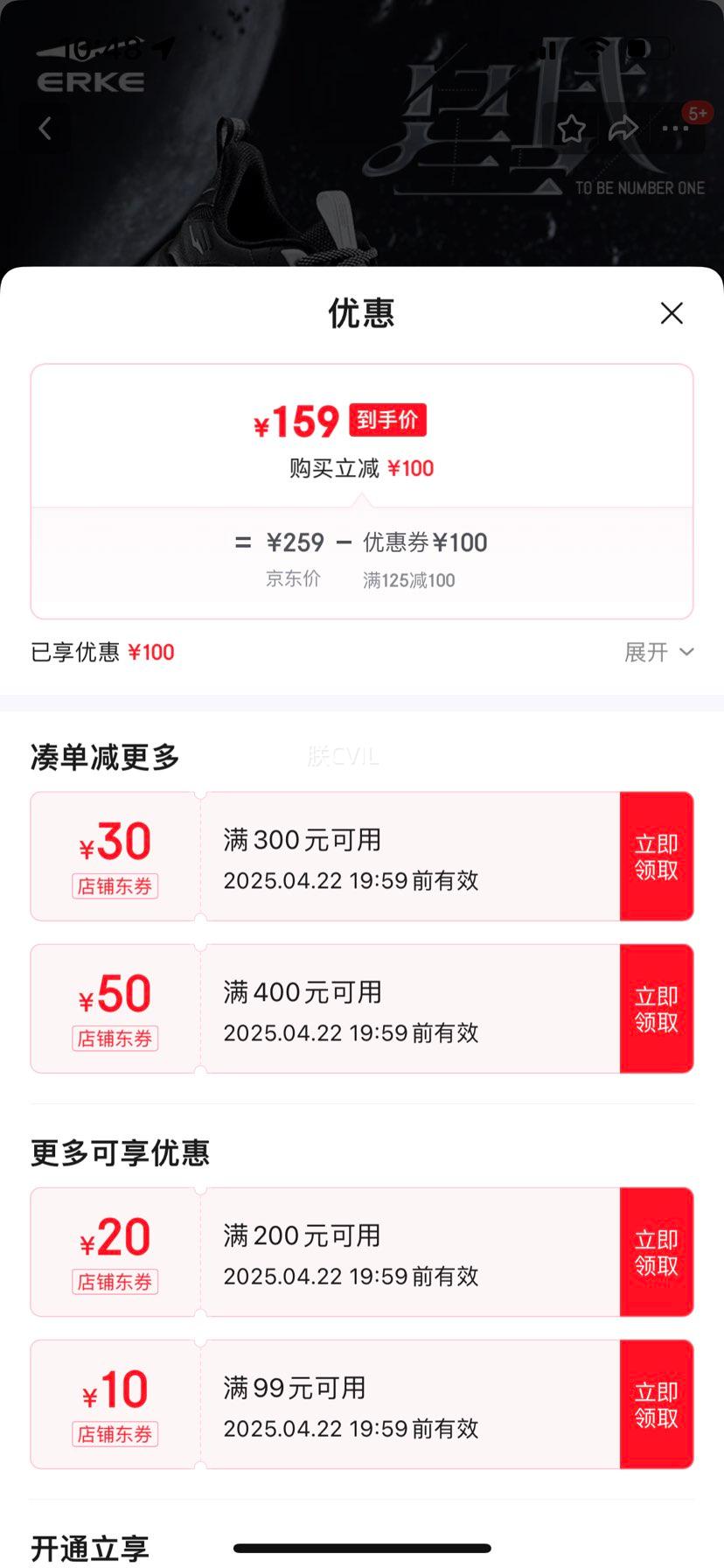Tap the star favorite icon
This screenshot has width=724, height=1568.
(x=571, y=129)
